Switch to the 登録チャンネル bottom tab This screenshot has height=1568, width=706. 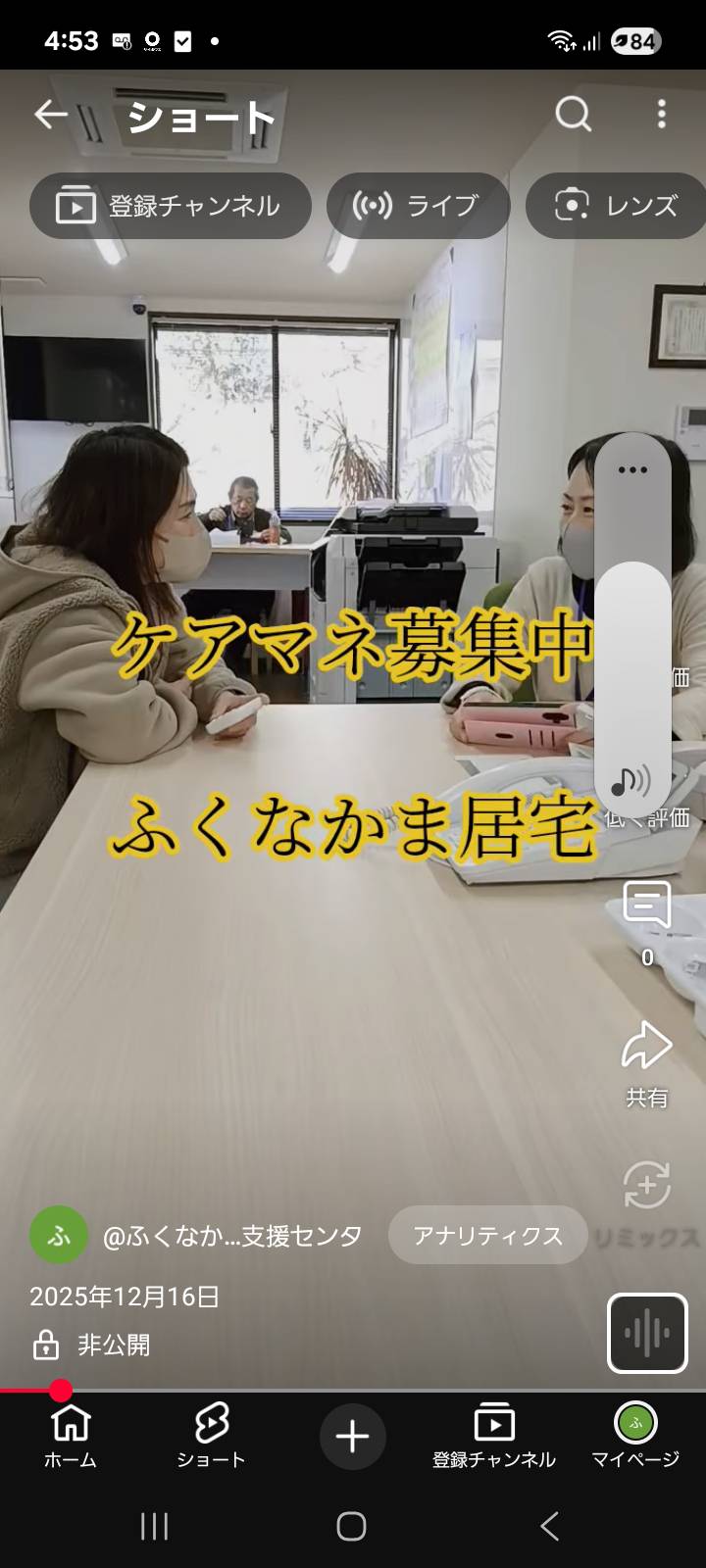coord(494,1436)
